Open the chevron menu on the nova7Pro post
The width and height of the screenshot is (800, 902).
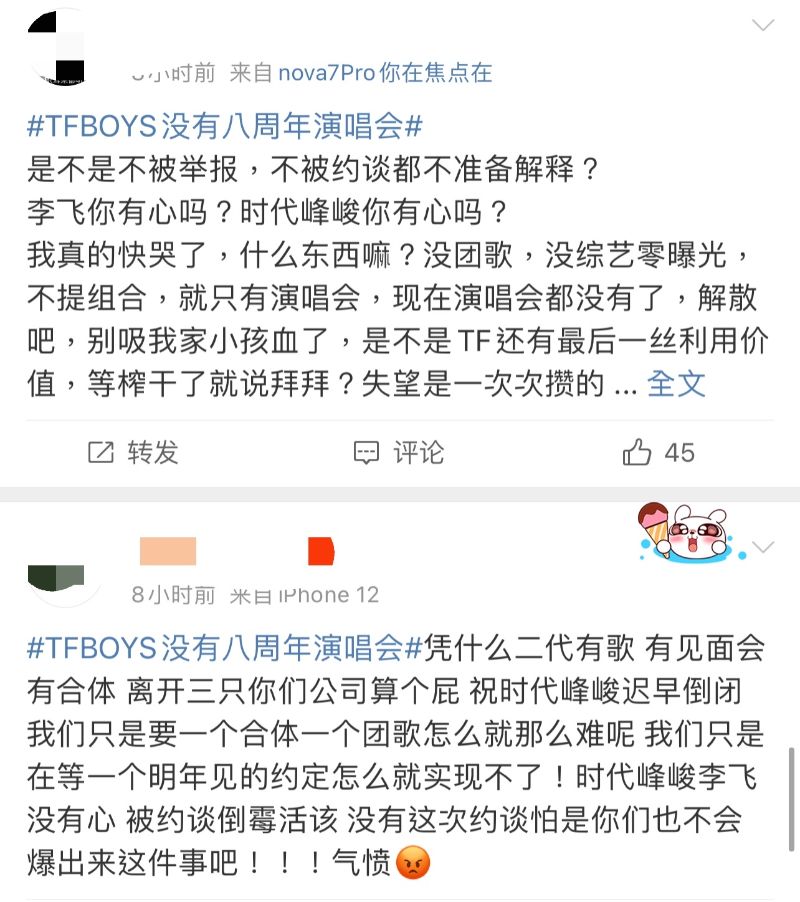(x=763, y=25)
